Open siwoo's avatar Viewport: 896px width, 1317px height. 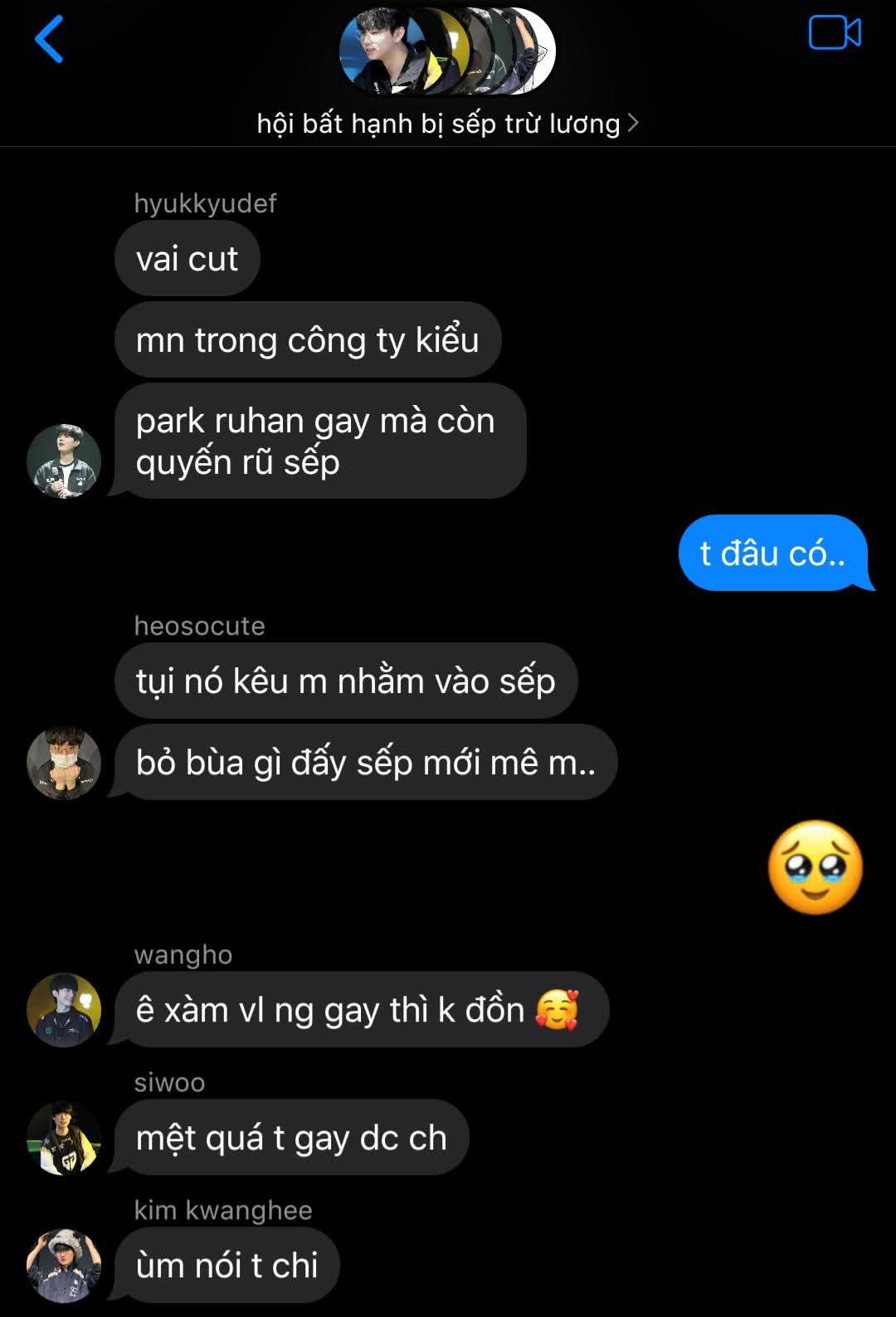pos(64,1138)
